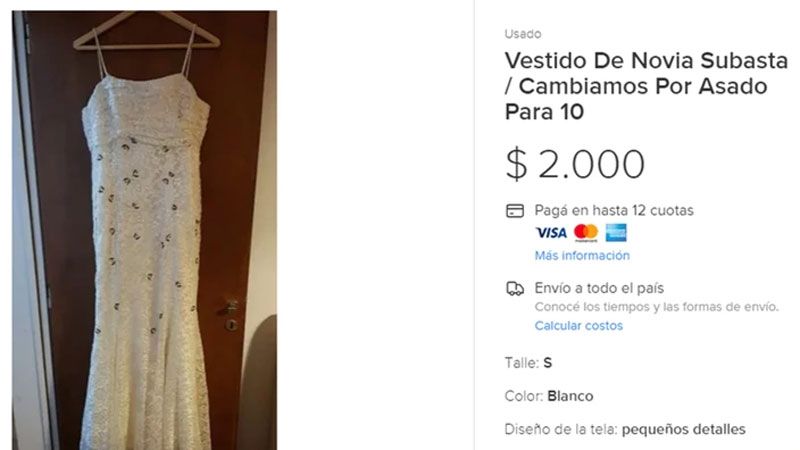
Task: Open the wedding dress product photo
Action: point(146,230)
